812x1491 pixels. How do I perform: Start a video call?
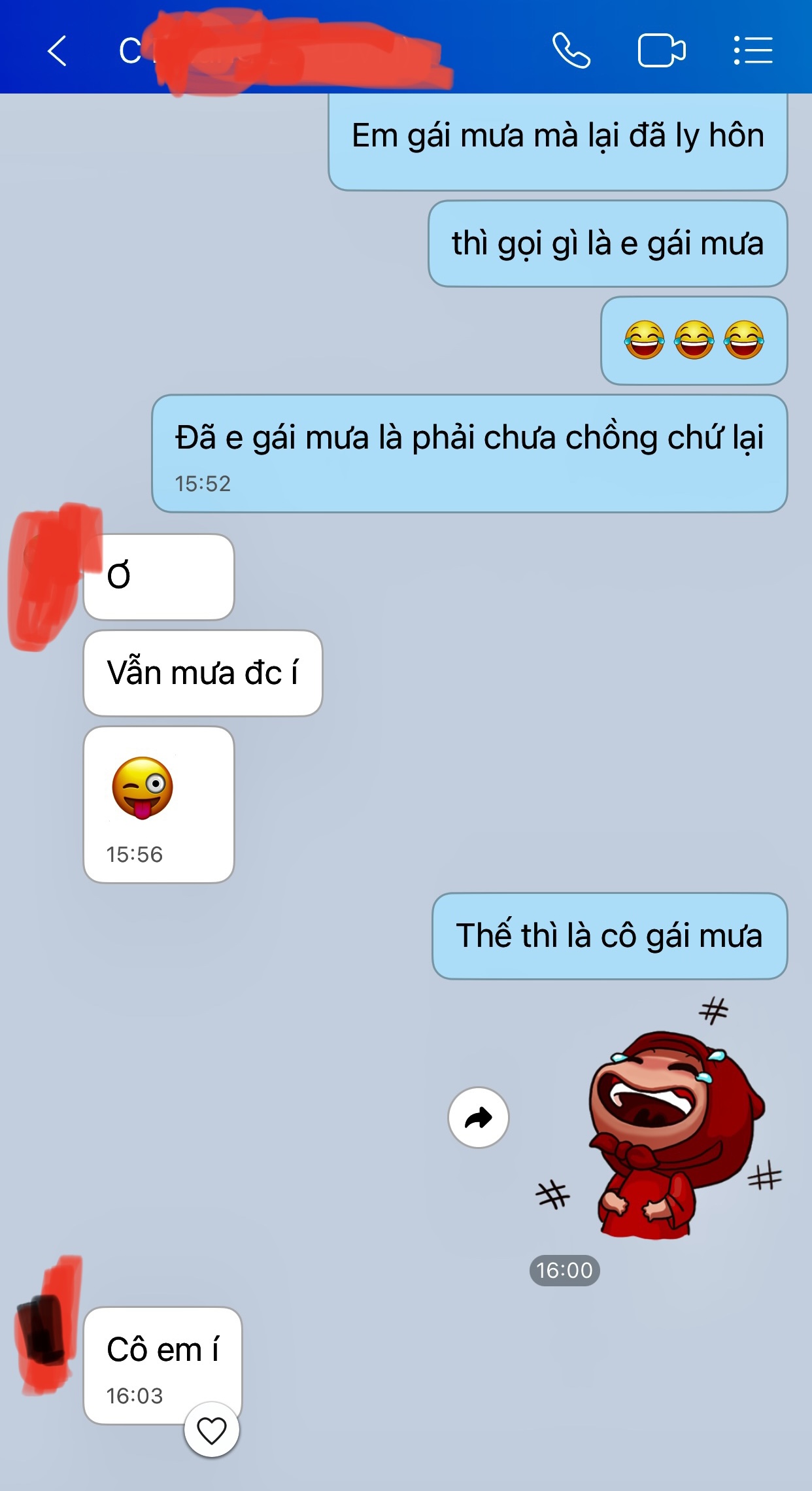[661, 51]
